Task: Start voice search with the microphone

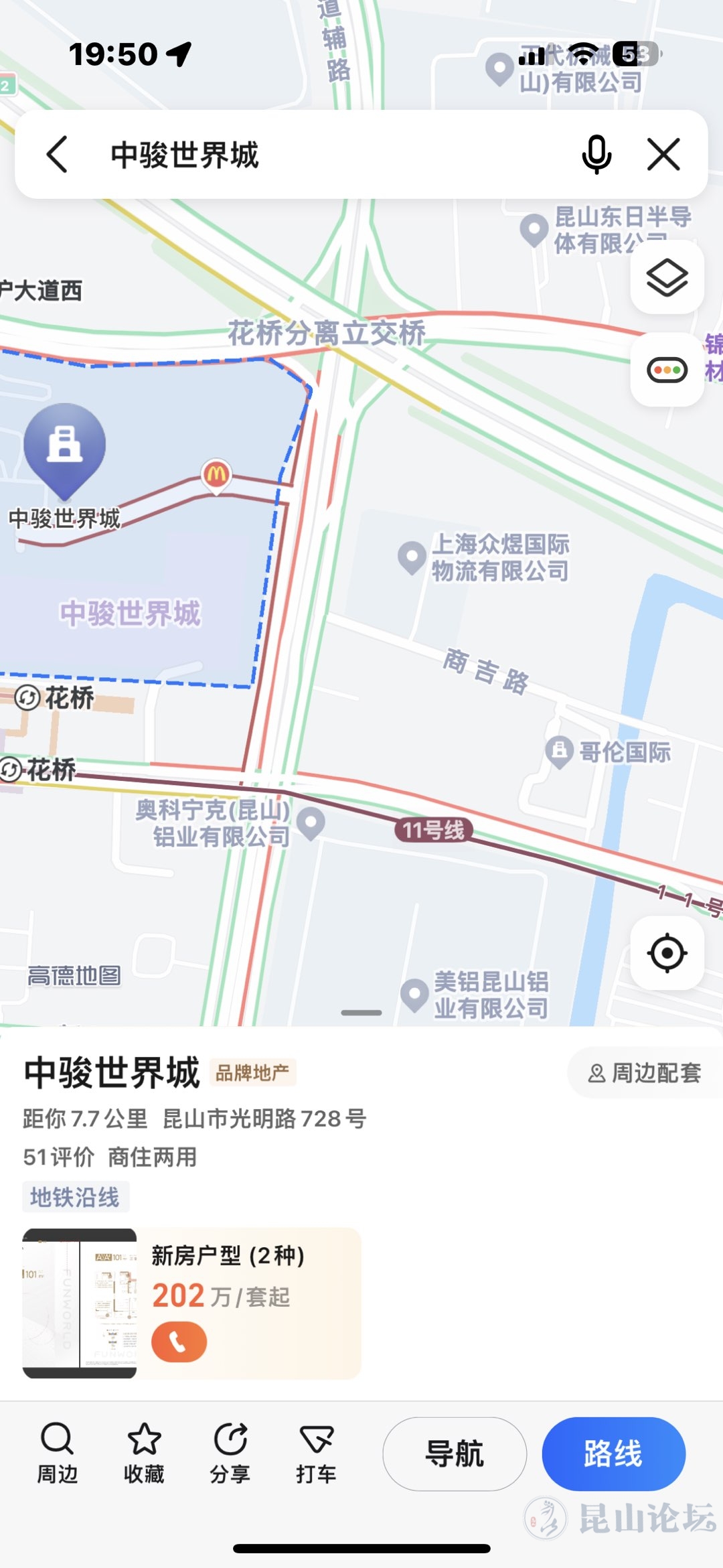Action: tap(596, 155)
